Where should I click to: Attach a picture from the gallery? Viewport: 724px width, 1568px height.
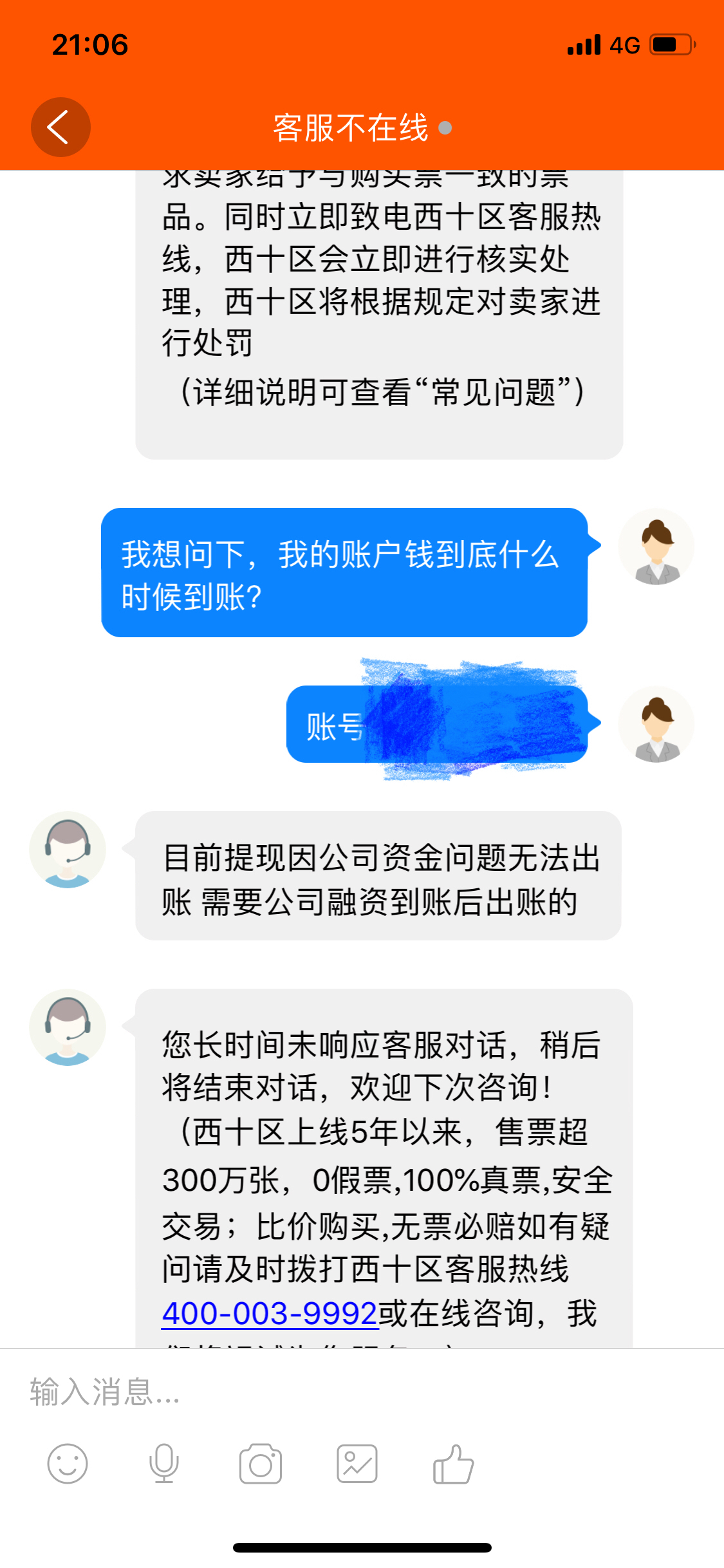pos(357,1464)
